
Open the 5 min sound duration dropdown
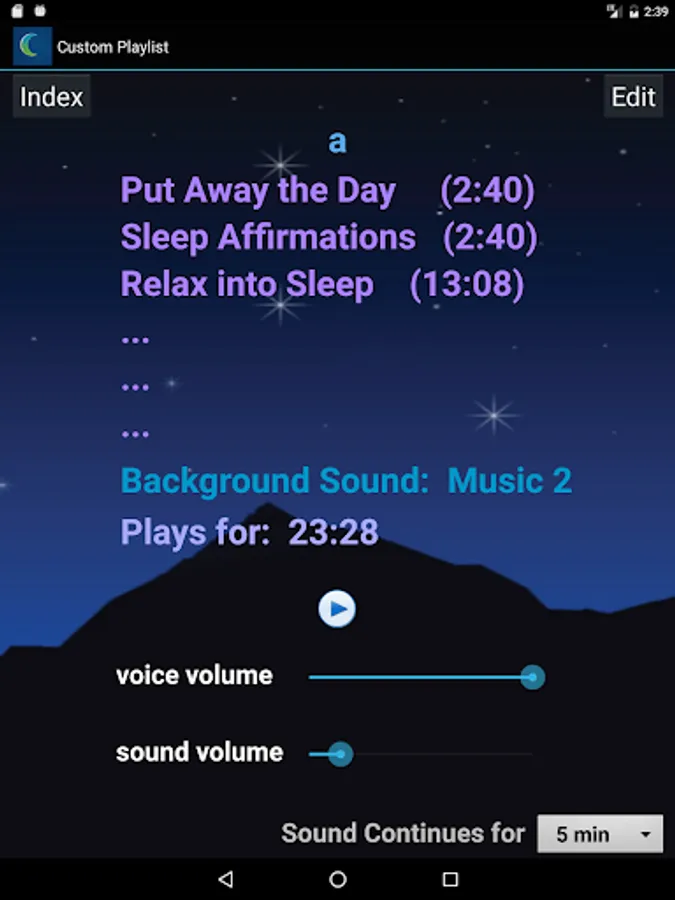pyautogui.click(x=600, y=833)
